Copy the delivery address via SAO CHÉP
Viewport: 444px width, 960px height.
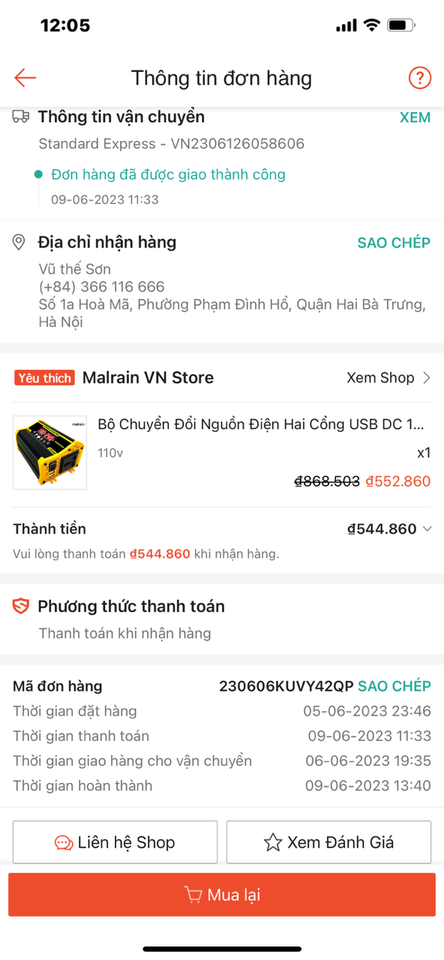394,242
